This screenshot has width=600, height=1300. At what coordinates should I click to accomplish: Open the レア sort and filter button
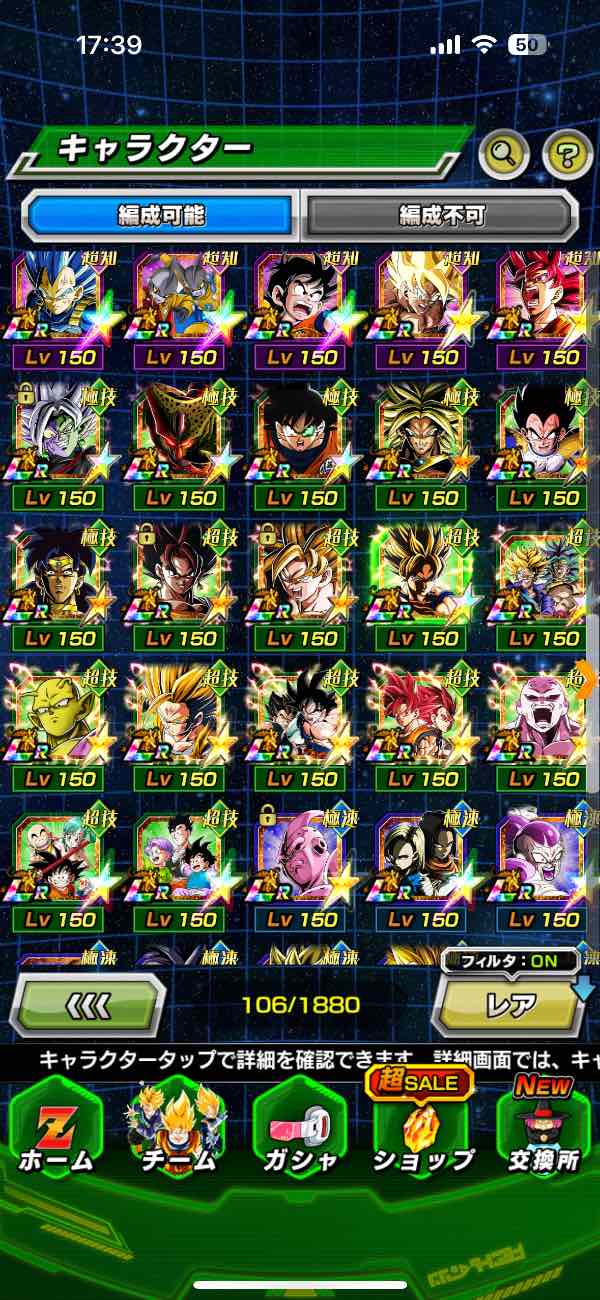(510, 1005)
